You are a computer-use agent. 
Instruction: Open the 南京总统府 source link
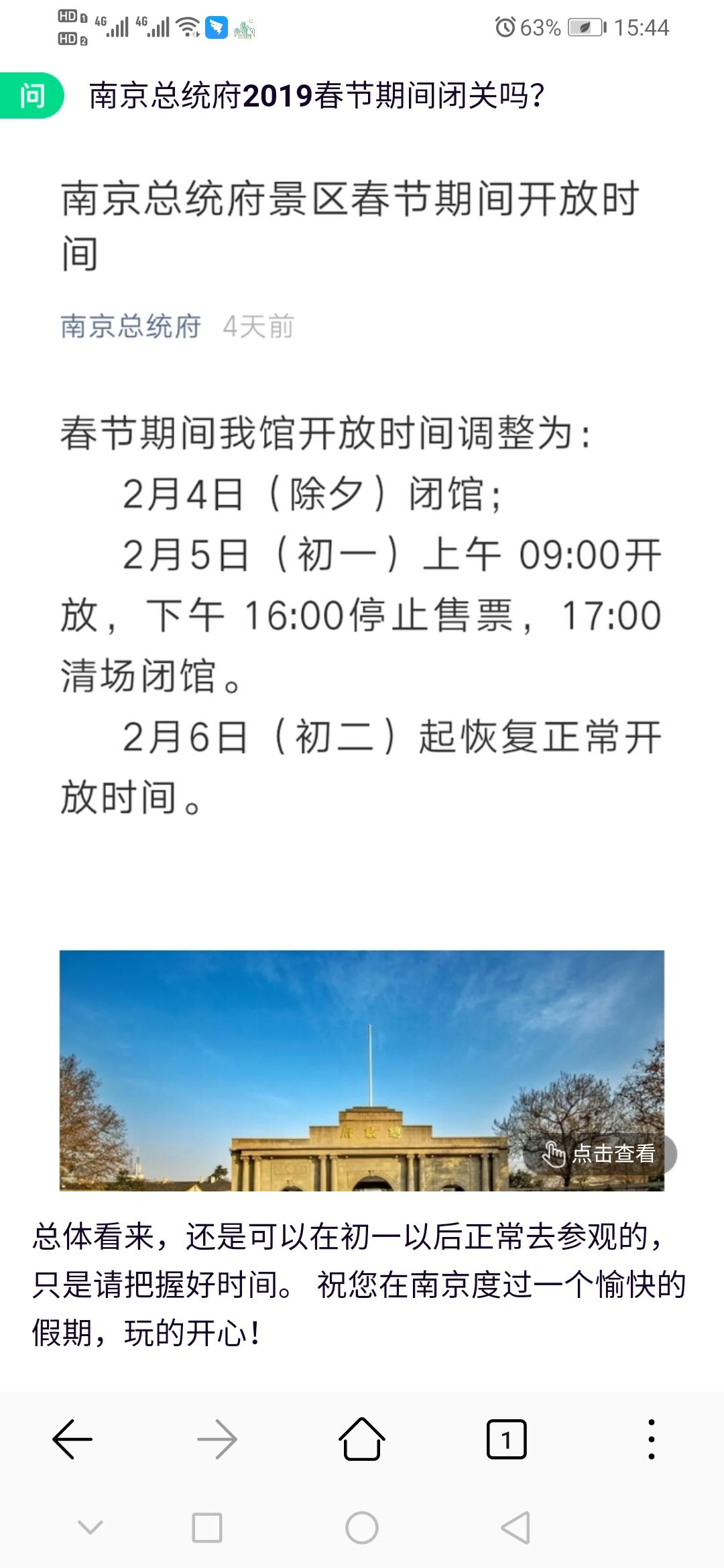131,327
